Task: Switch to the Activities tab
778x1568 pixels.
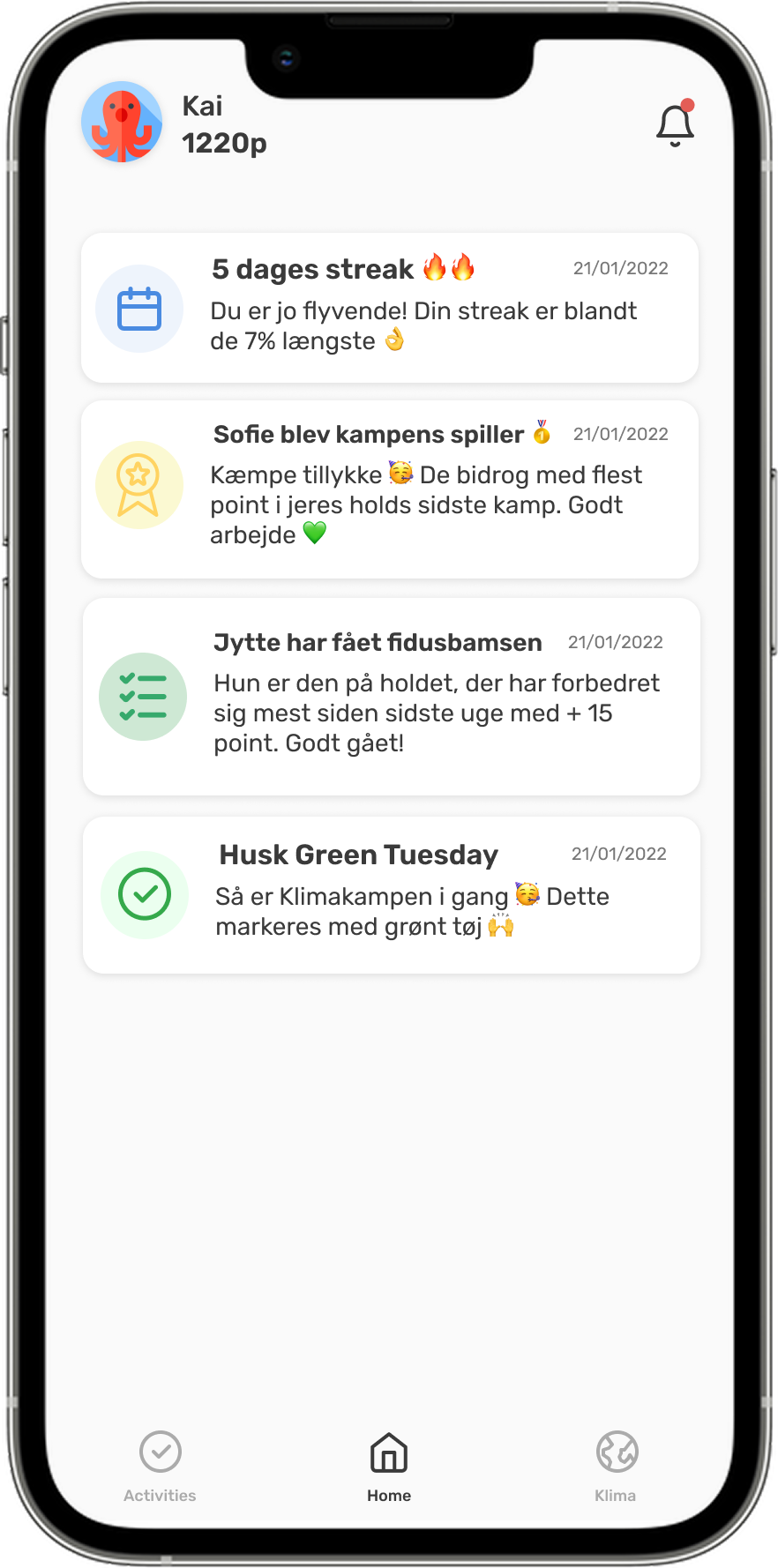Action: pos(160,1466)
